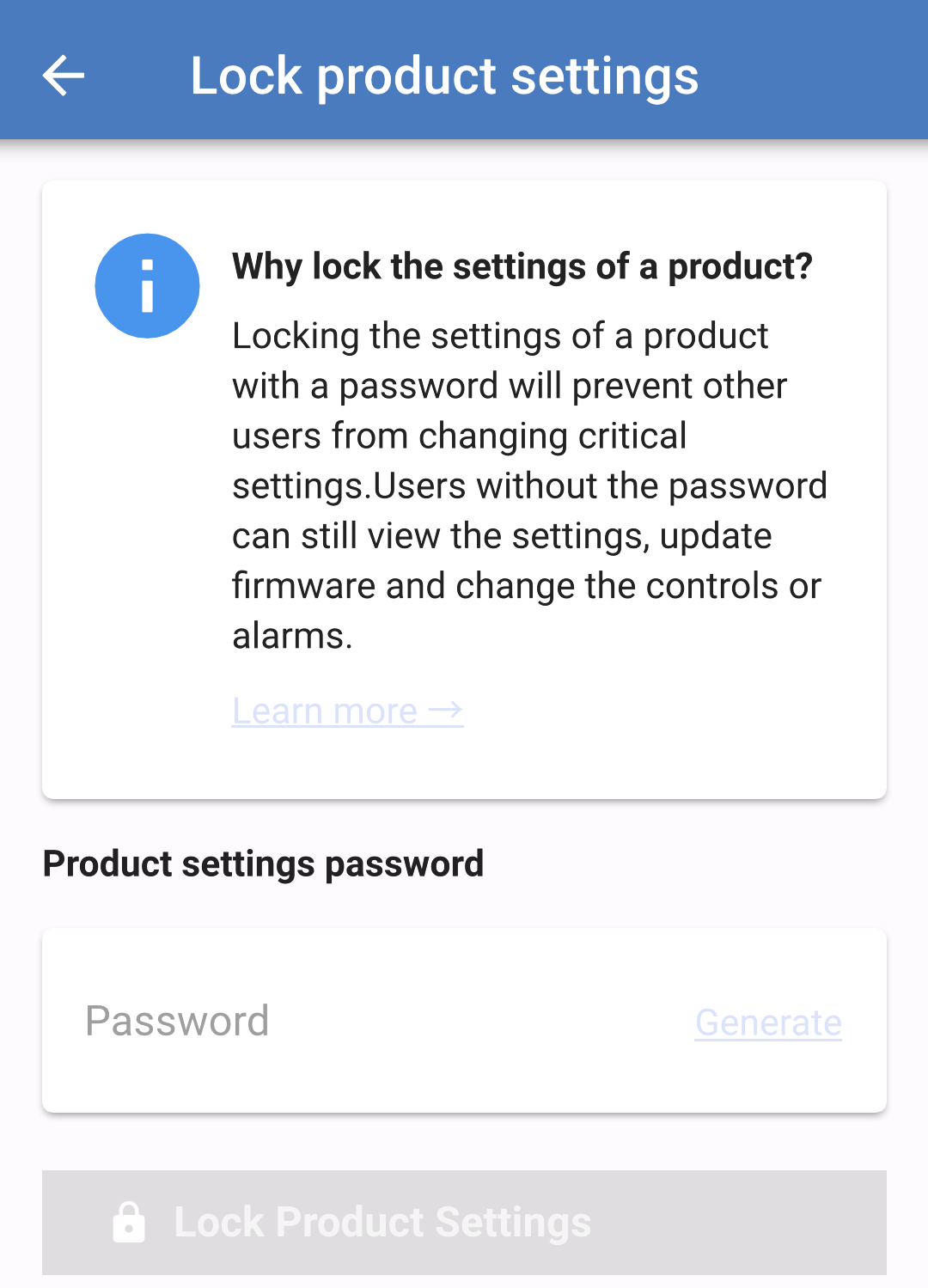This screenshot has height=1288, width=928.
Task: Tap the 'Why lock the settings' heading
Action: 522,266
